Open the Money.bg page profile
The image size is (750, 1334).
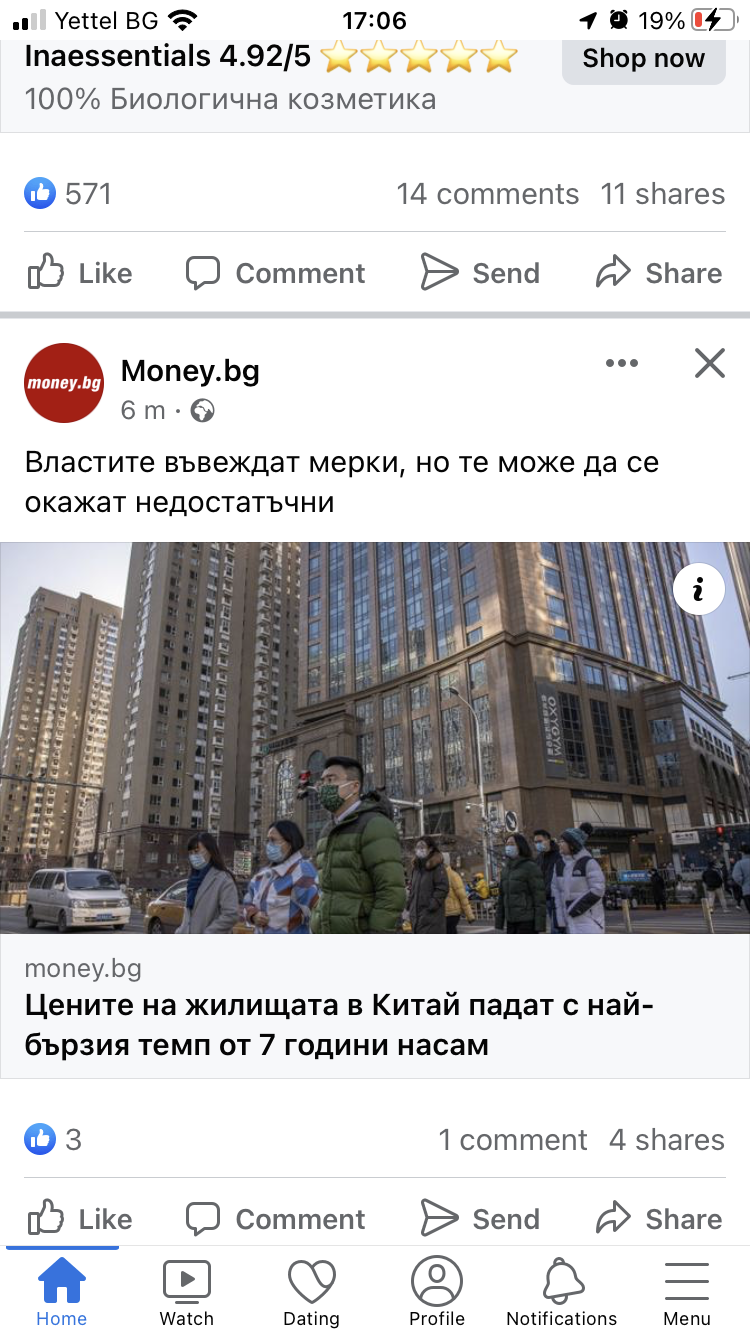[190, 371]
